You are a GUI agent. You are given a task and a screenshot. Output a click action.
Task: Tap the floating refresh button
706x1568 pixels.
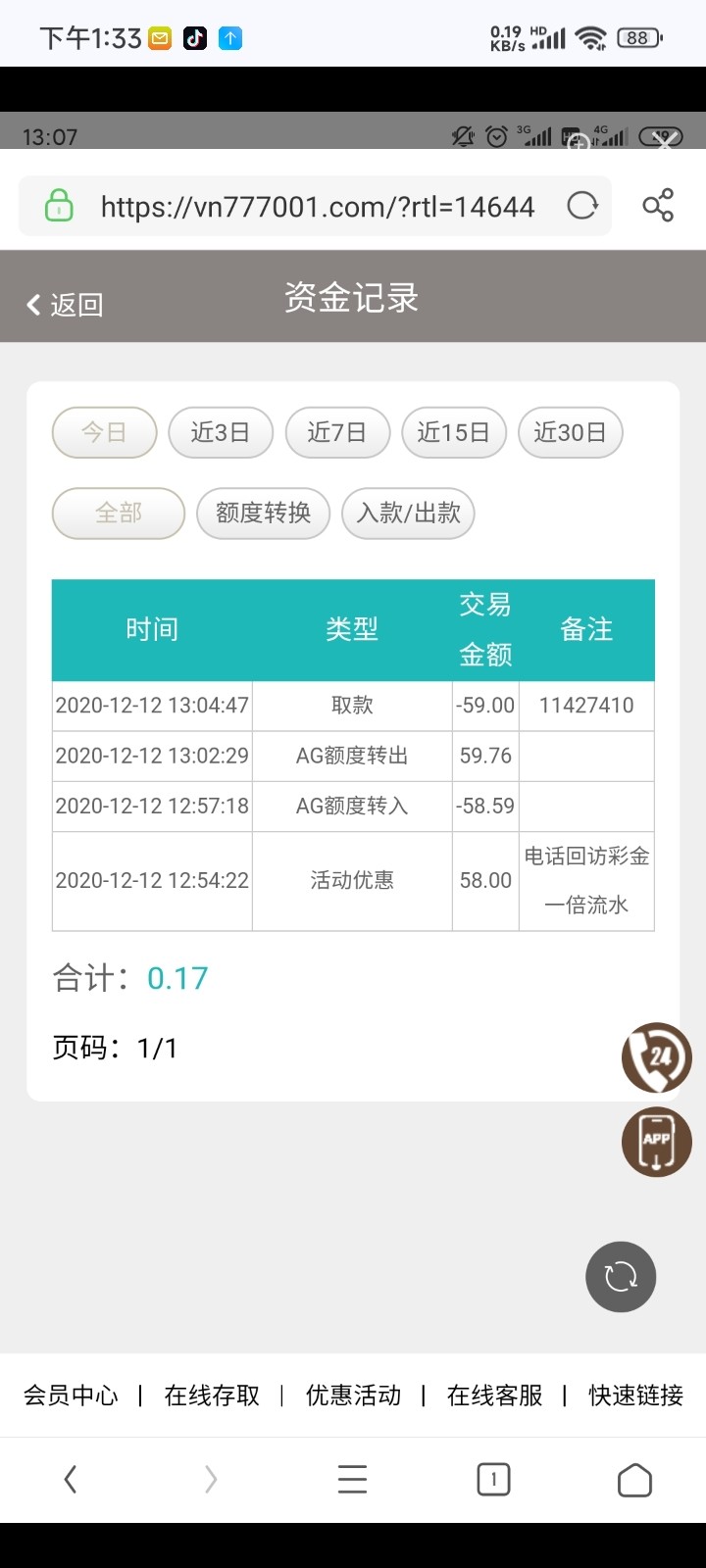(x=621, y=1277)
